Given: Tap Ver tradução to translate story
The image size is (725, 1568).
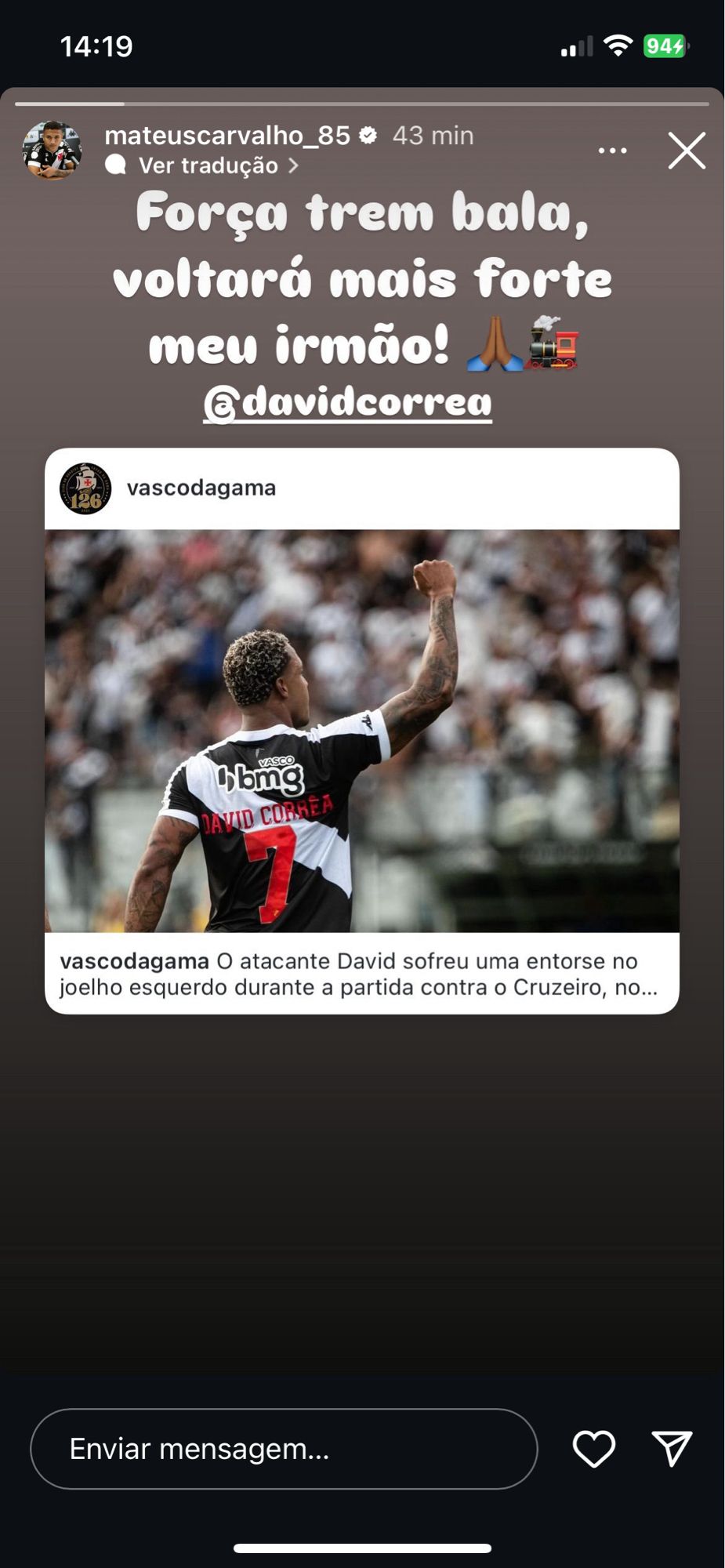Looking at the screenshot, I should [208, 165].
